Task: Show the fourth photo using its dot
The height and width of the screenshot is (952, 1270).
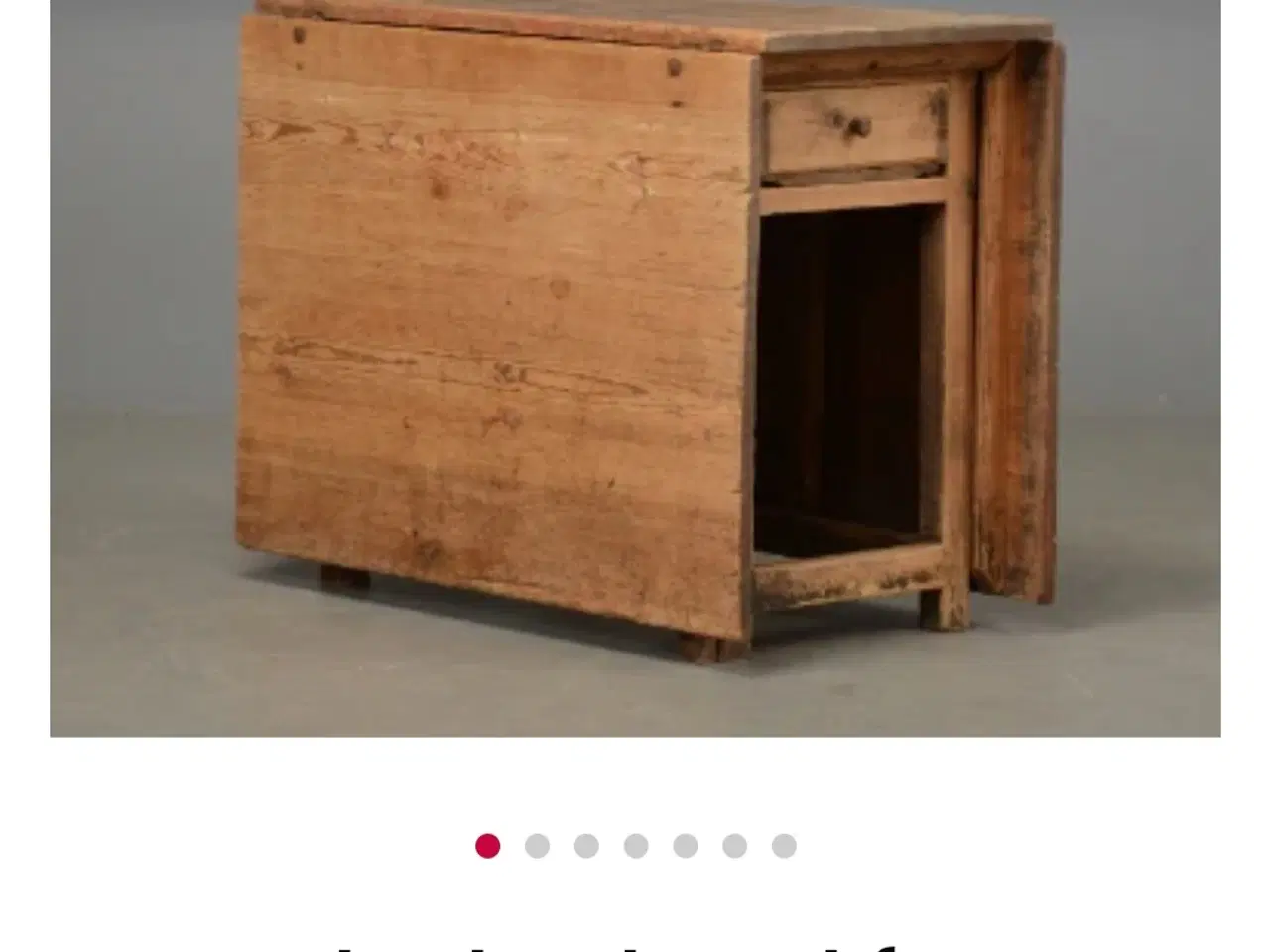Action: 636,846
